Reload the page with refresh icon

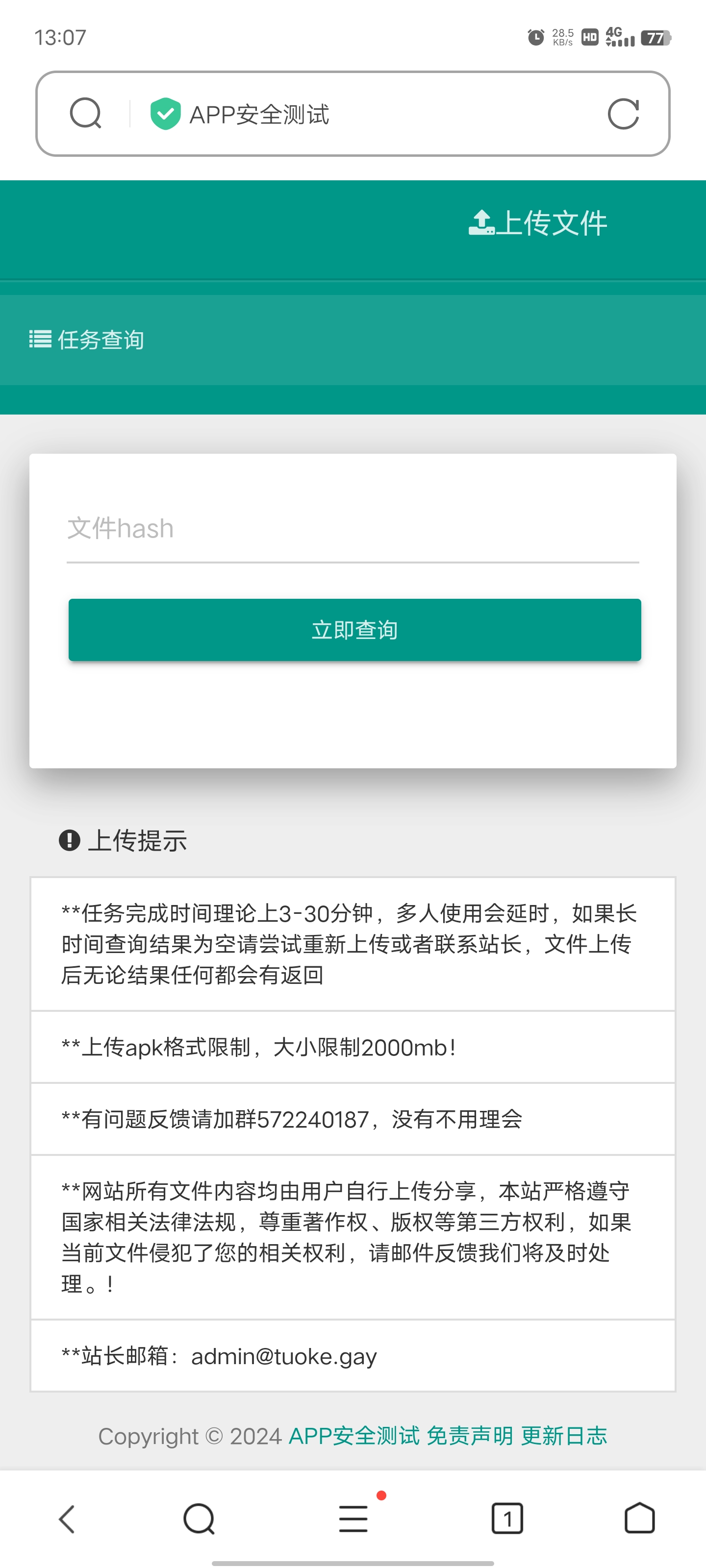(x=623, y=114)
